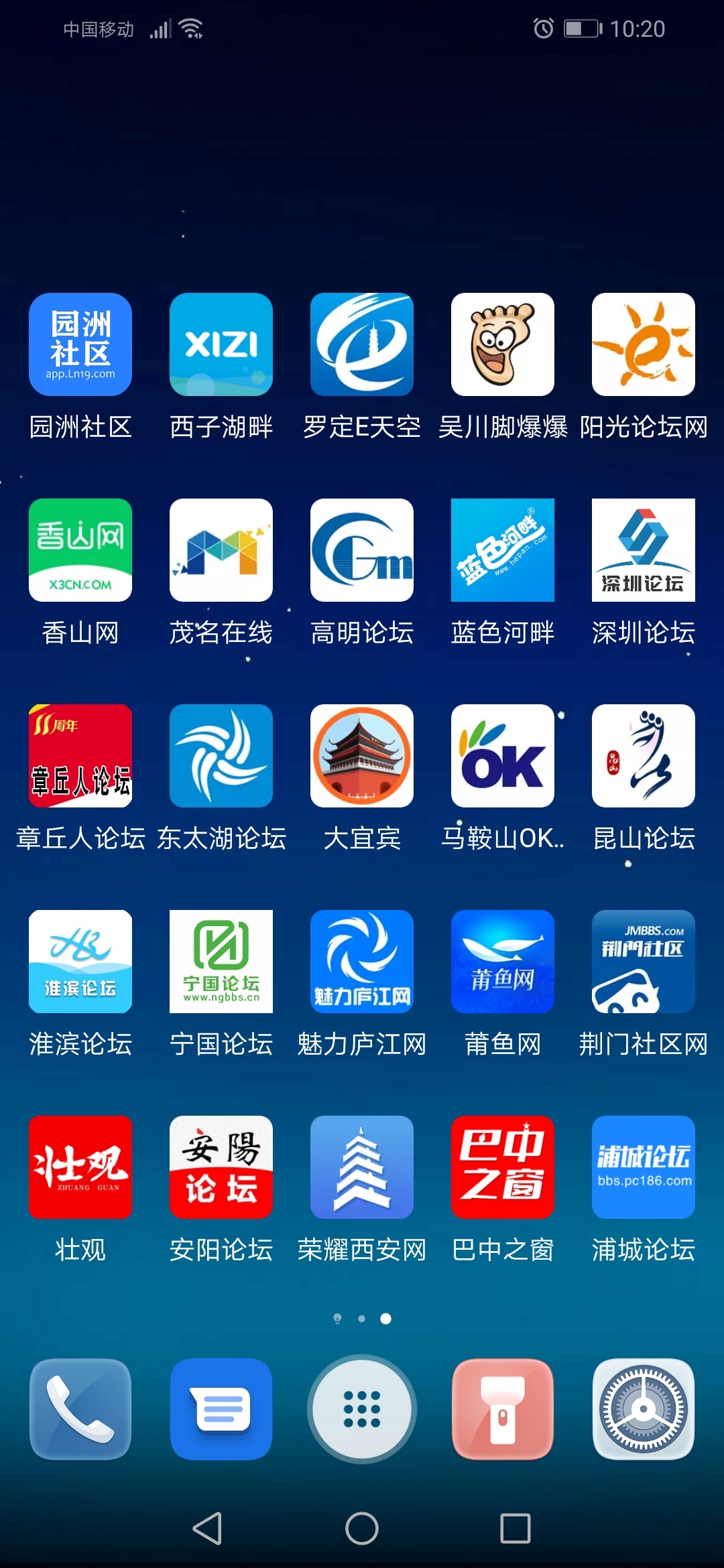Launch the 壮观 app

(80, 1167)
